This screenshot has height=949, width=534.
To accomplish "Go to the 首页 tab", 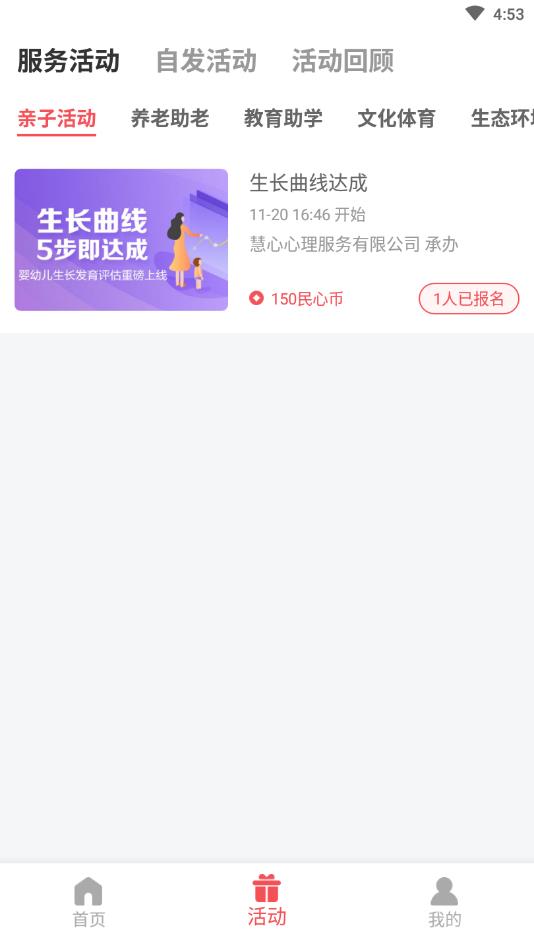I will click(x=89, y=902).
